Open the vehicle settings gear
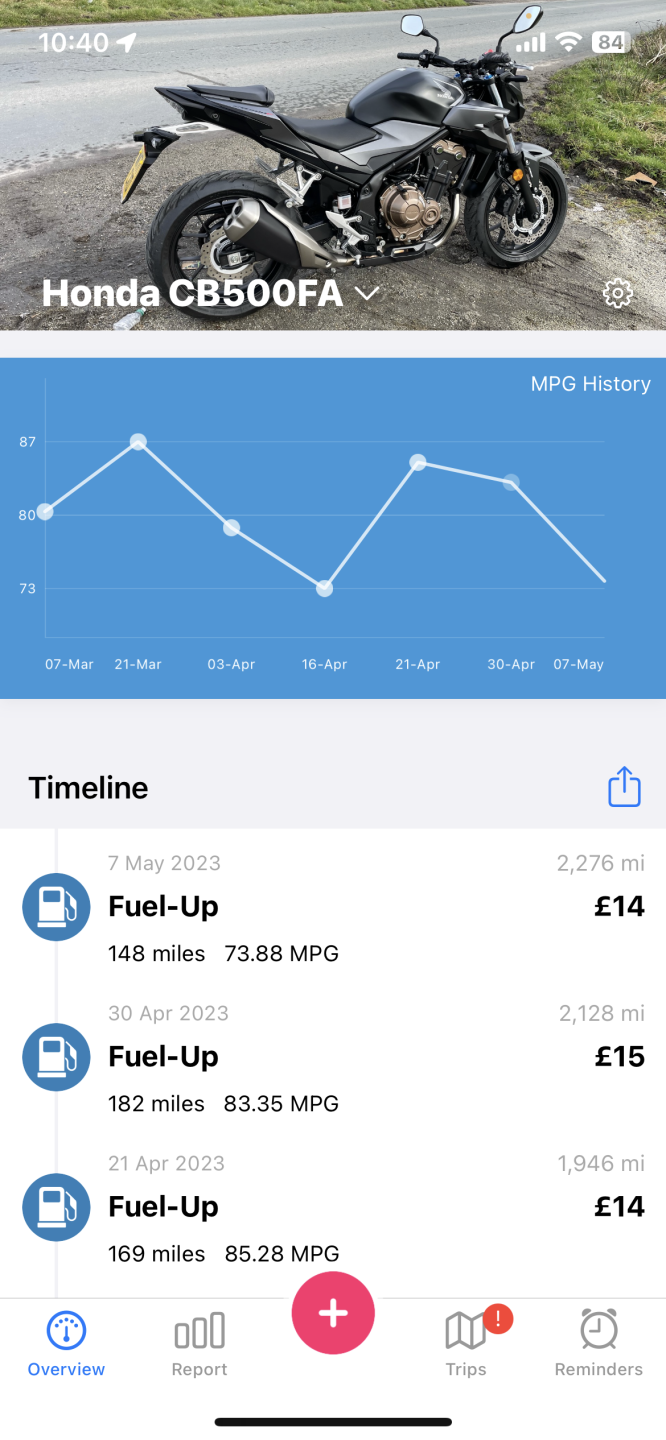Viewport: 666px width, 1440px height. (618, 294)
